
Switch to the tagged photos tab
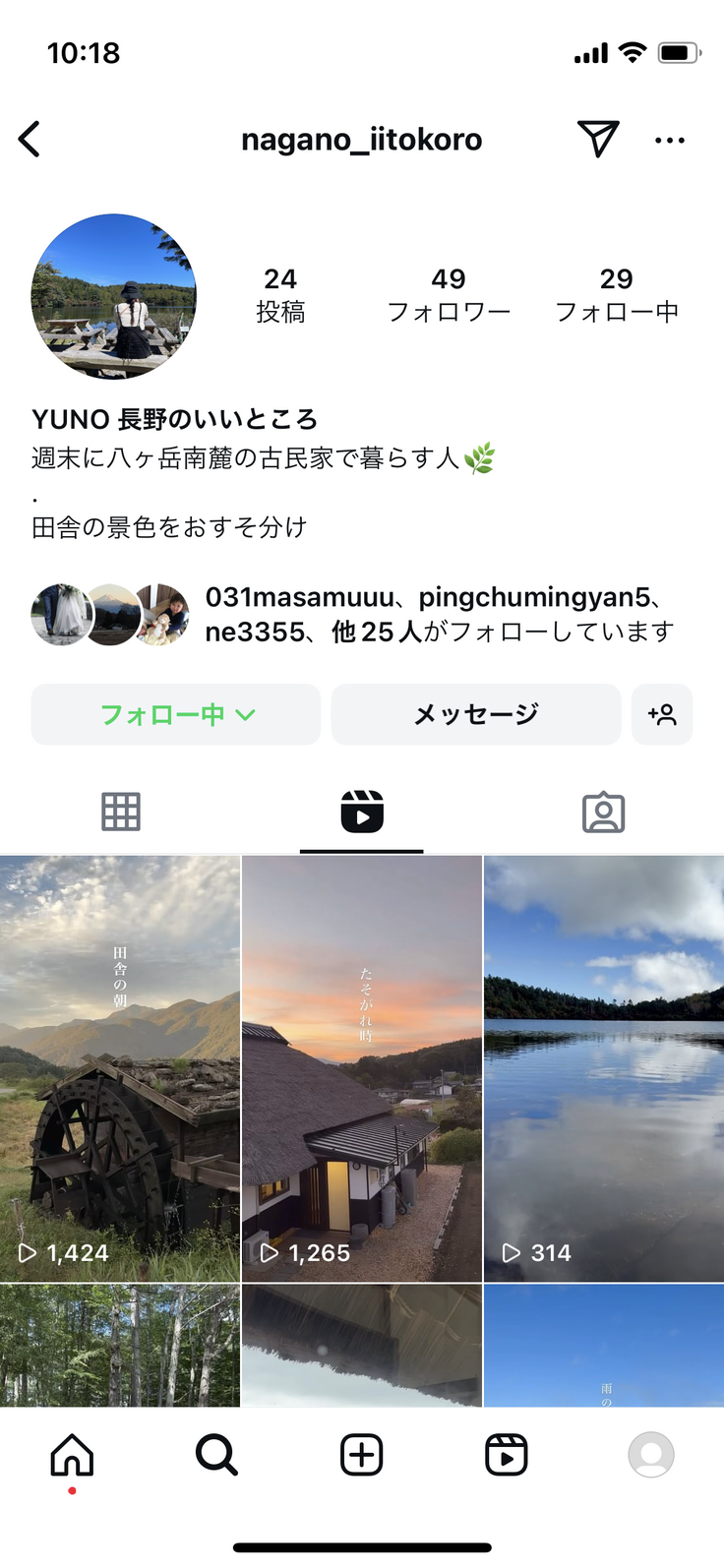pos(603,813)
